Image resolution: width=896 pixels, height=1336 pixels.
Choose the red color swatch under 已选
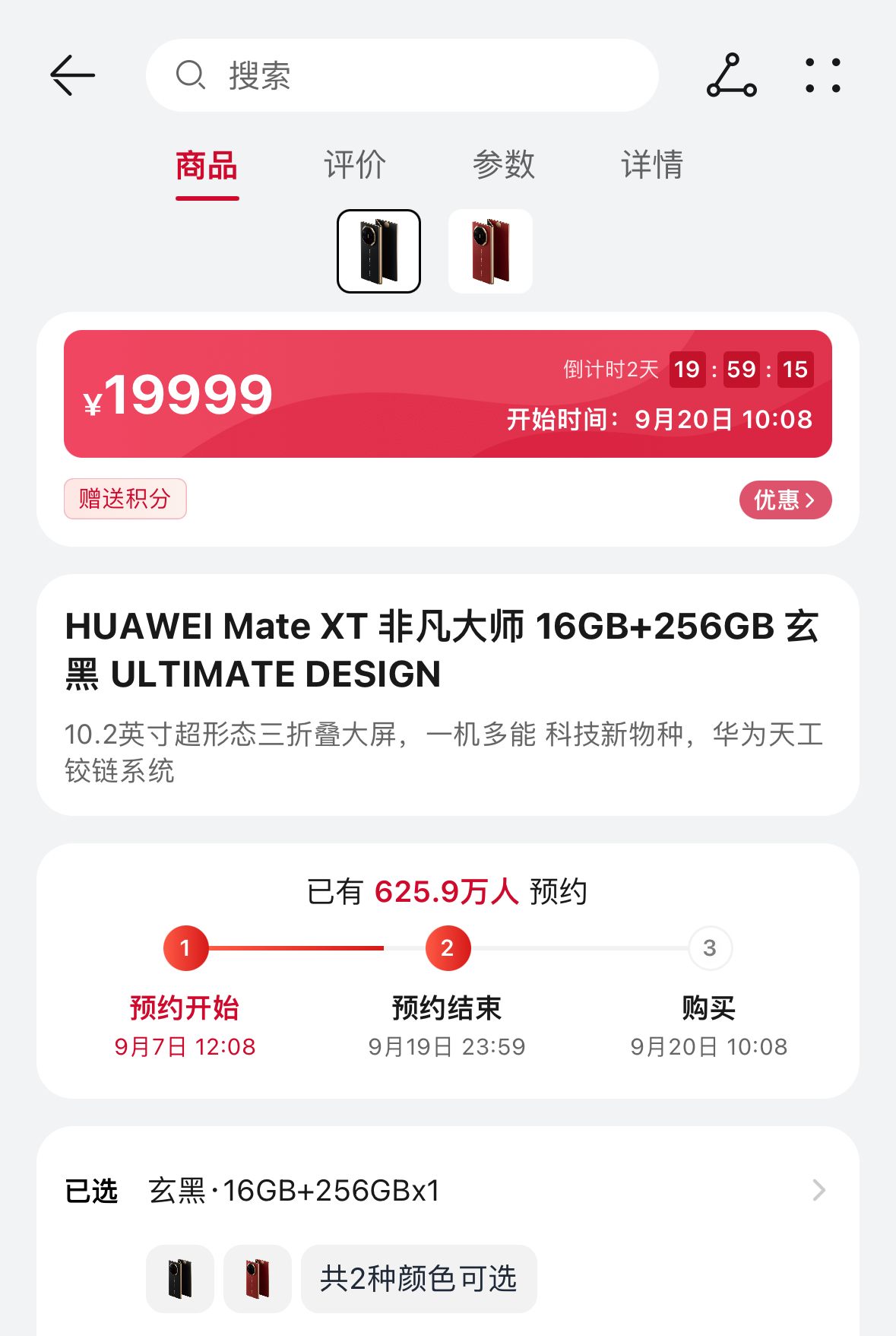click(x=258, y=1279)
